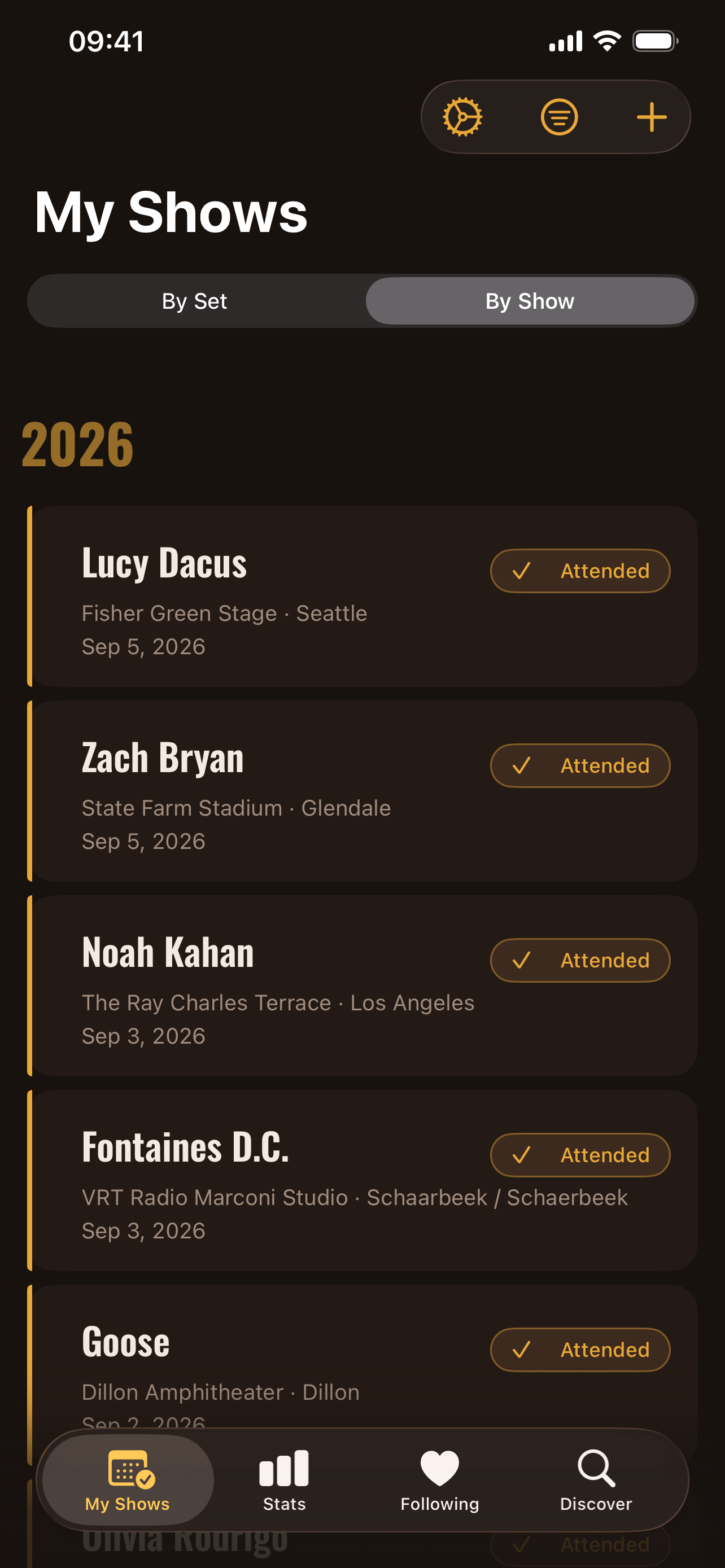The width and height of the screenshot is (725, 1568).
Task: Open the Discover tab
Action: pos(596,1481)
